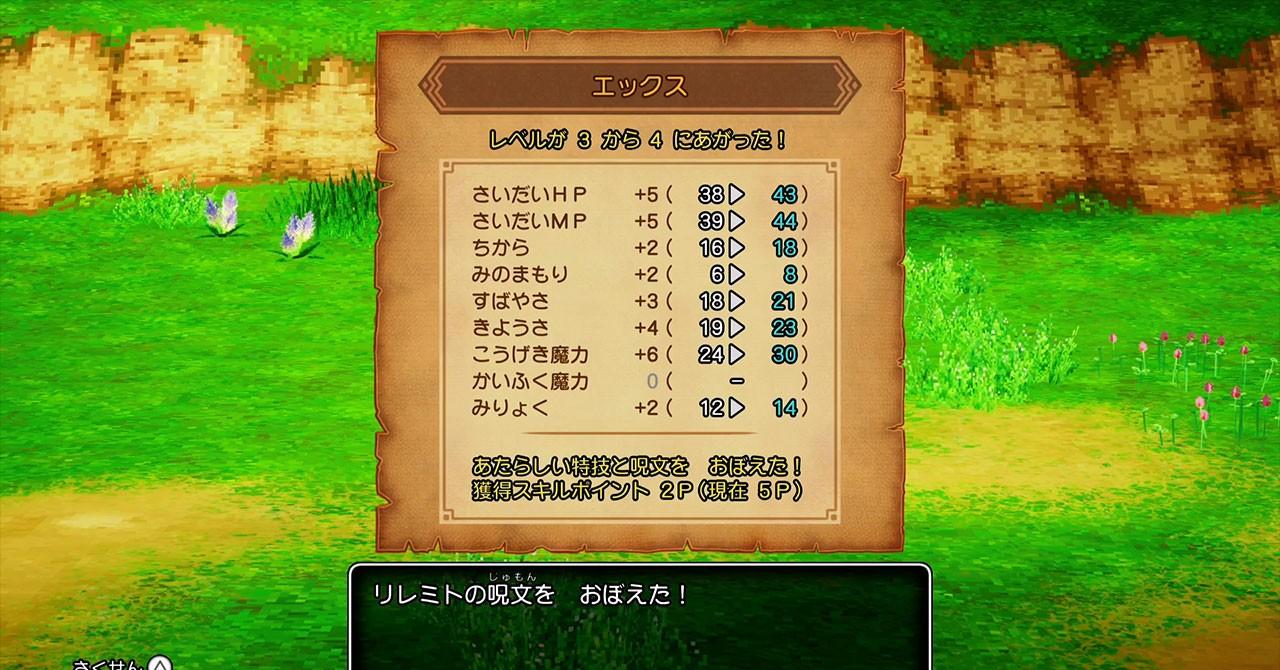
Task: Advance the リレミト spell message box
Action: coord(640,617)
